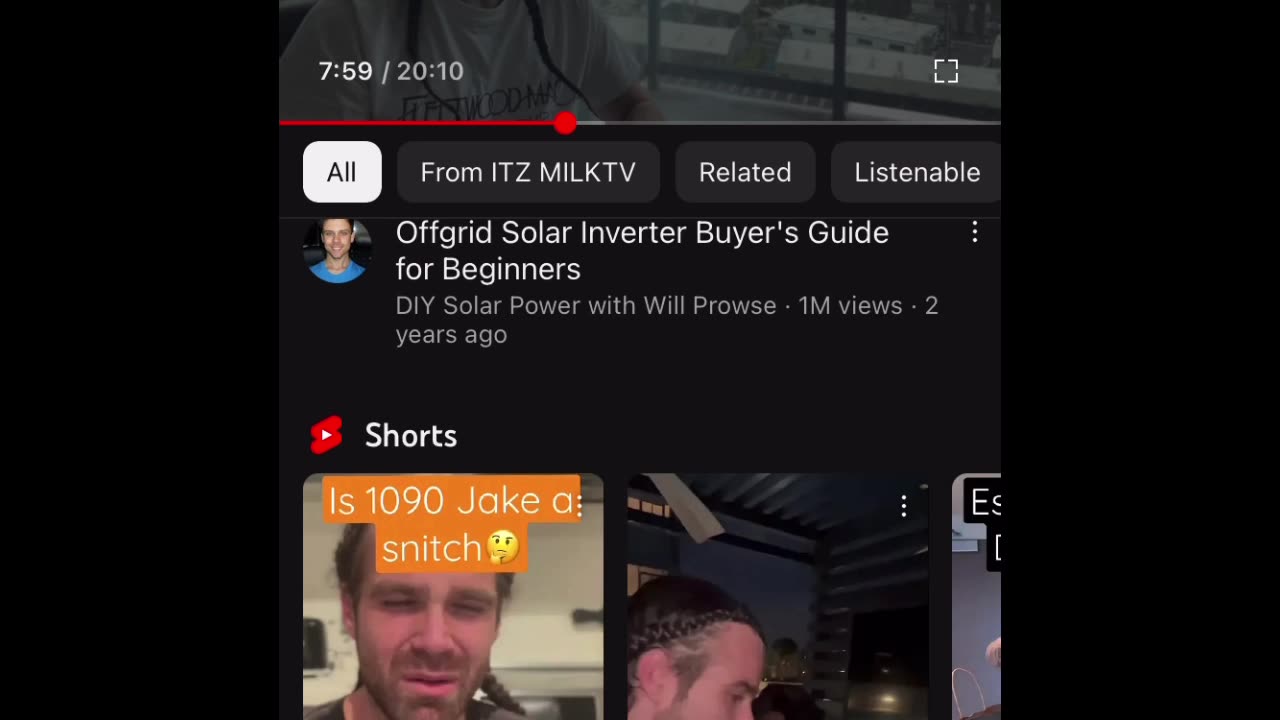
Task: Open options for the braided-hair man Short
Action: pyautogui.click(x=904, y=506)
